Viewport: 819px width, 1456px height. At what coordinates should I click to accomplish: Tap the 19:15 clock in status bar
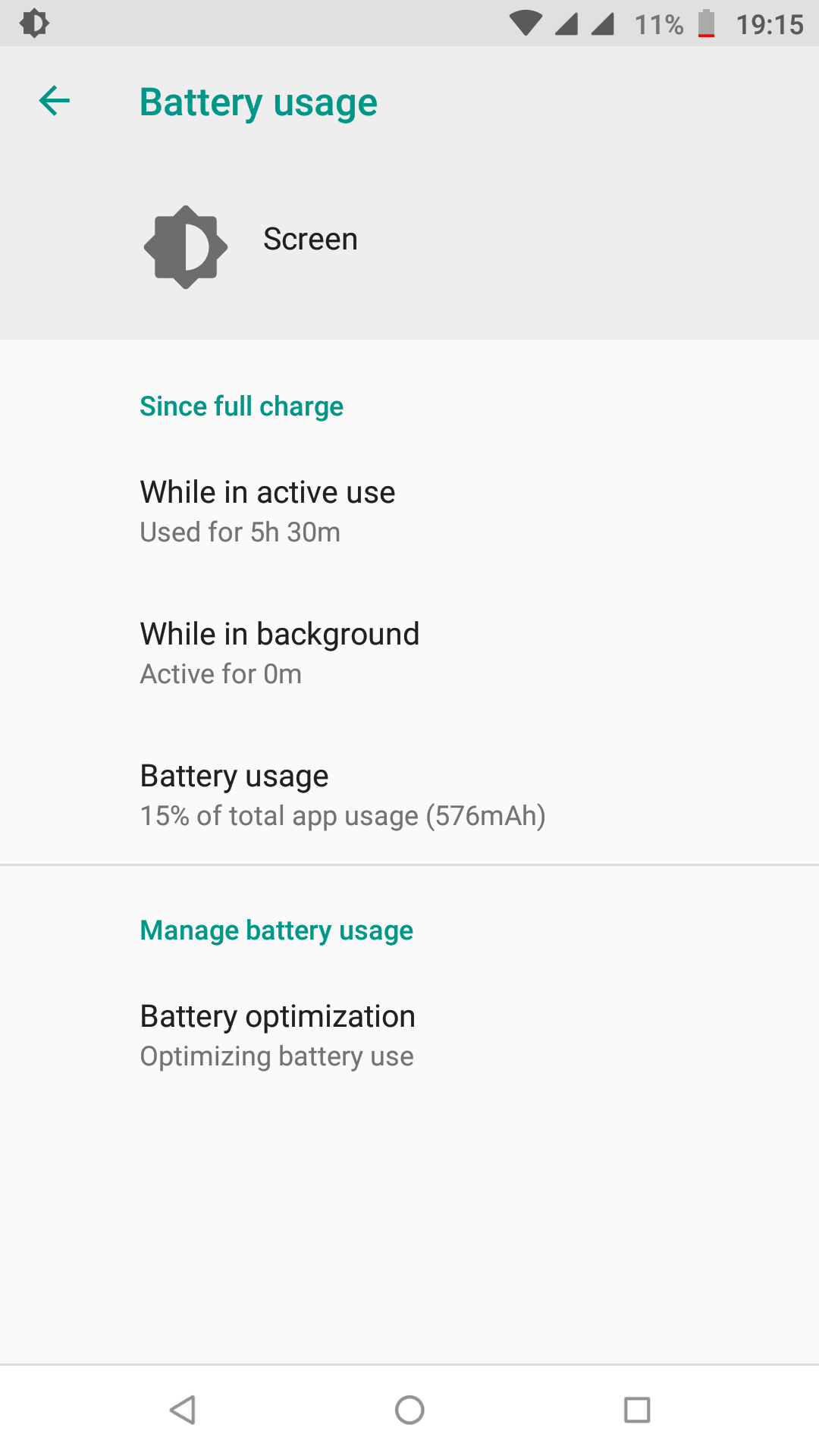click(771, 23)
